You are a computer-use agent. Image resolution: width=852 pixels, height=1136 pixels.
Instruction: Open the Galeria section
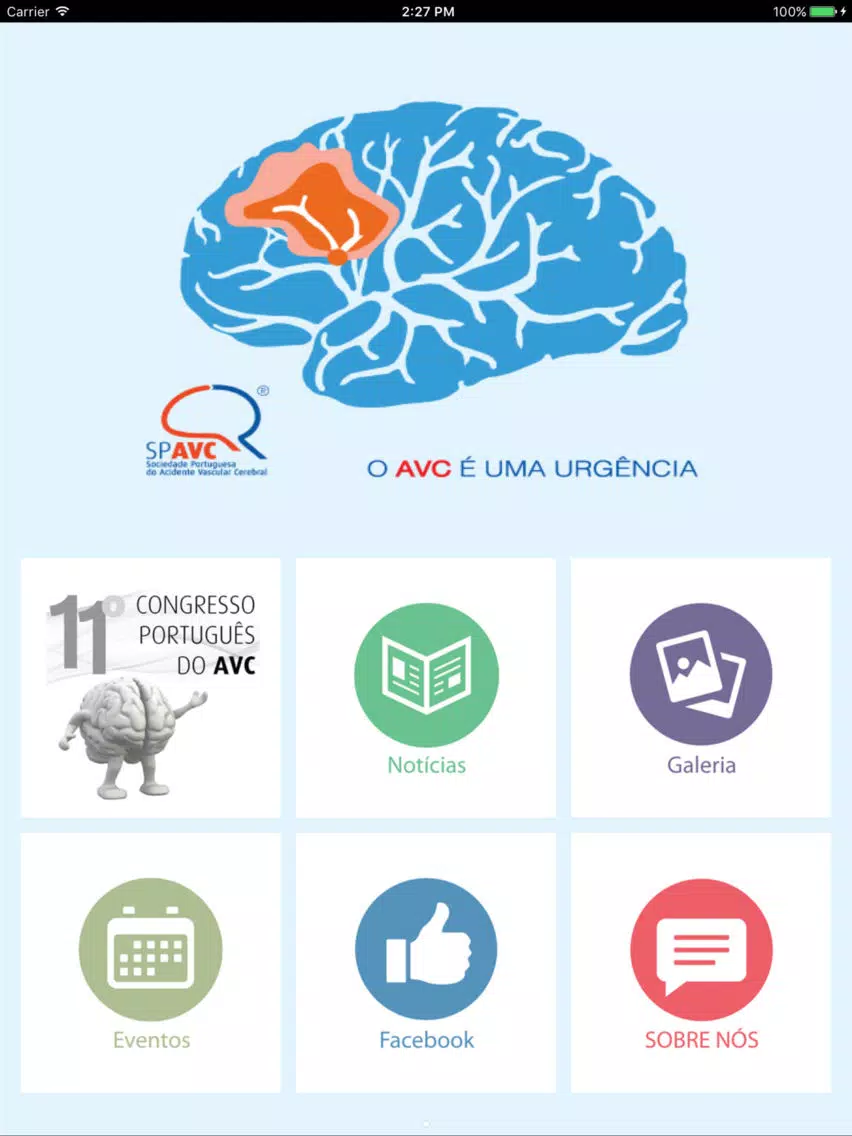(x=701, y=688)
